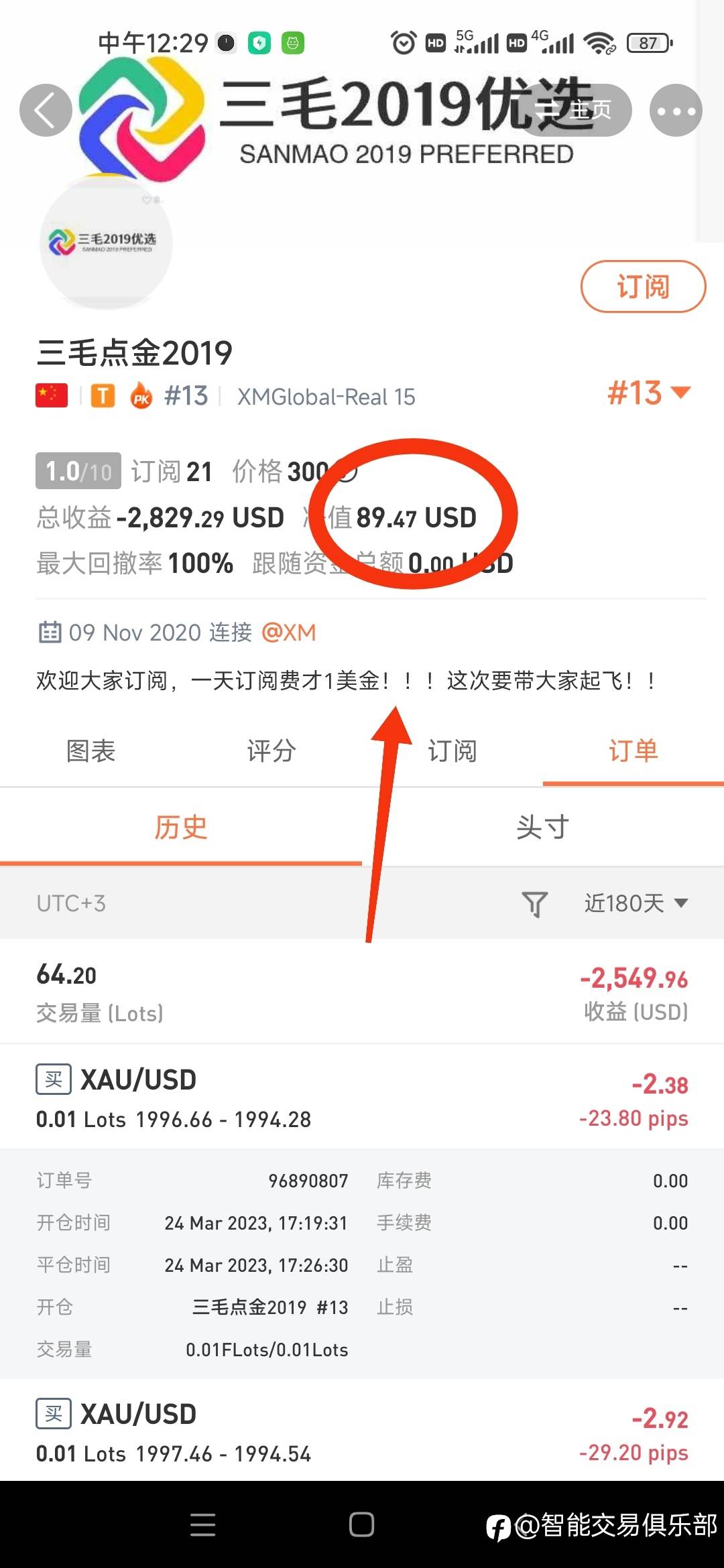Change the 近180天 time range
The width and height of the screenshot is (724, 1568).
point(636,903)
